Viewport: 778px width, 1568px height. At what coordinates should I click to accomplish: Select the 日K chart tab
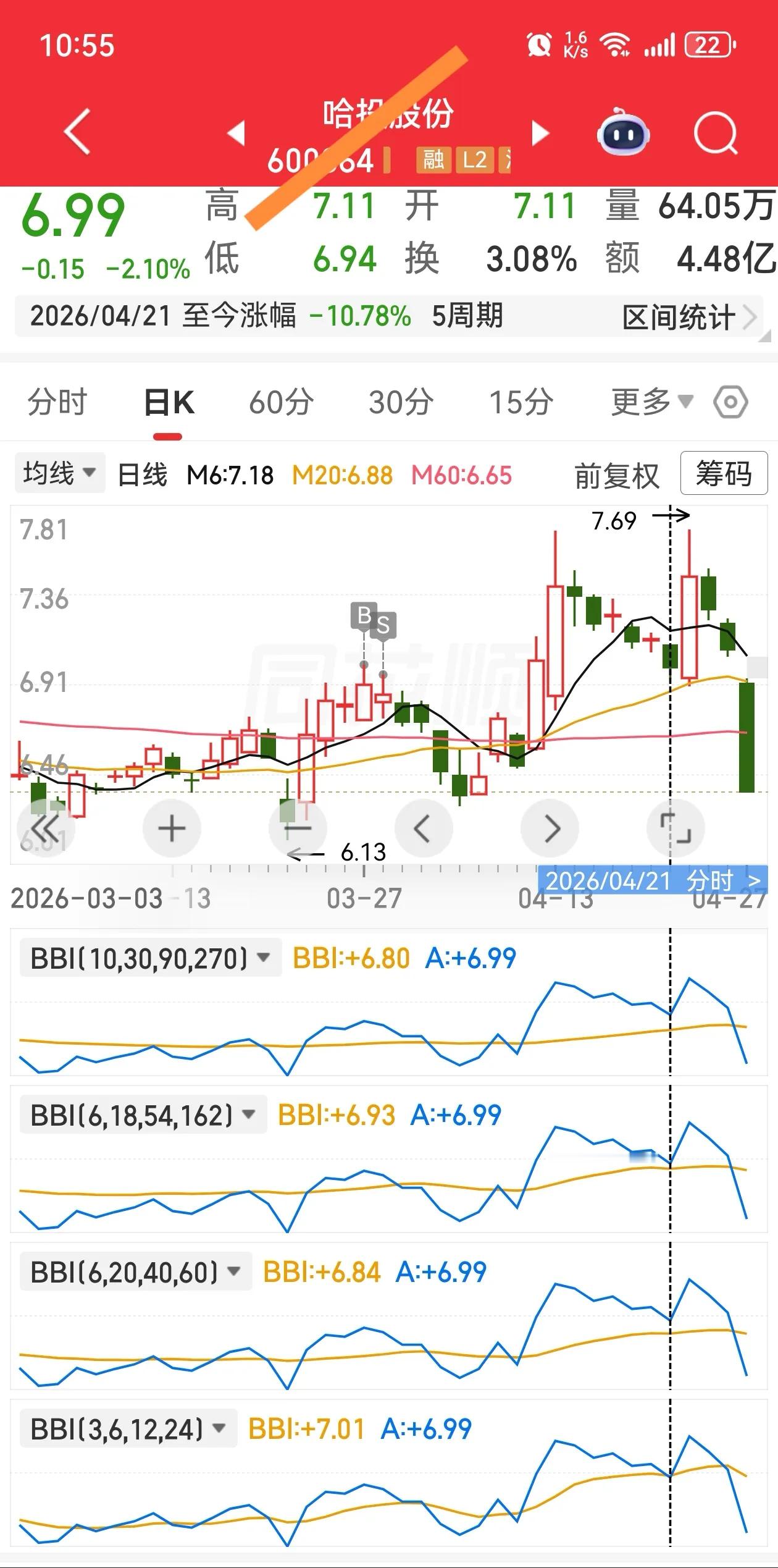coord(169,402)
